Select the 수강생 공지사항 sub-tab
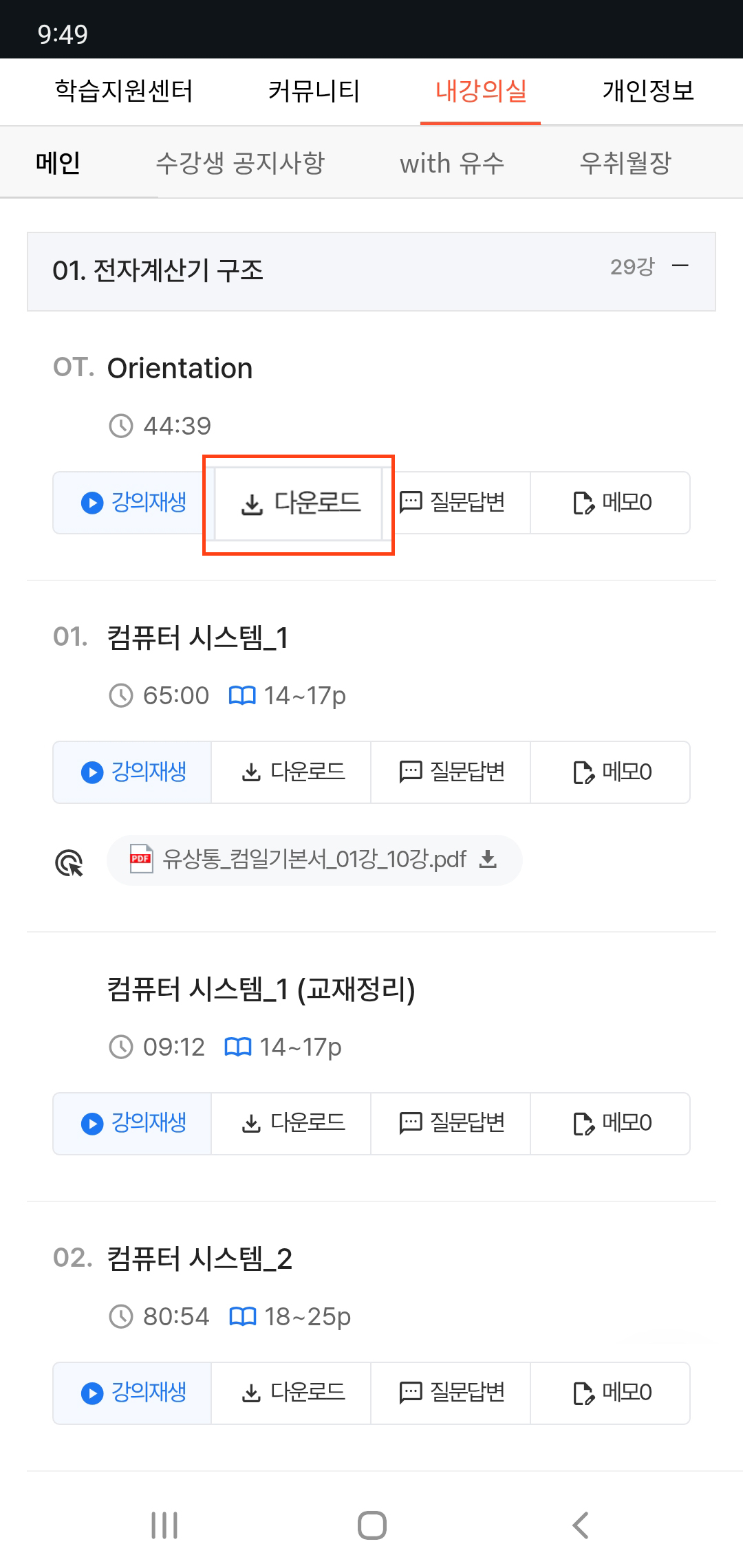This screenshot has height=1568, width=743. click(240, 163)
